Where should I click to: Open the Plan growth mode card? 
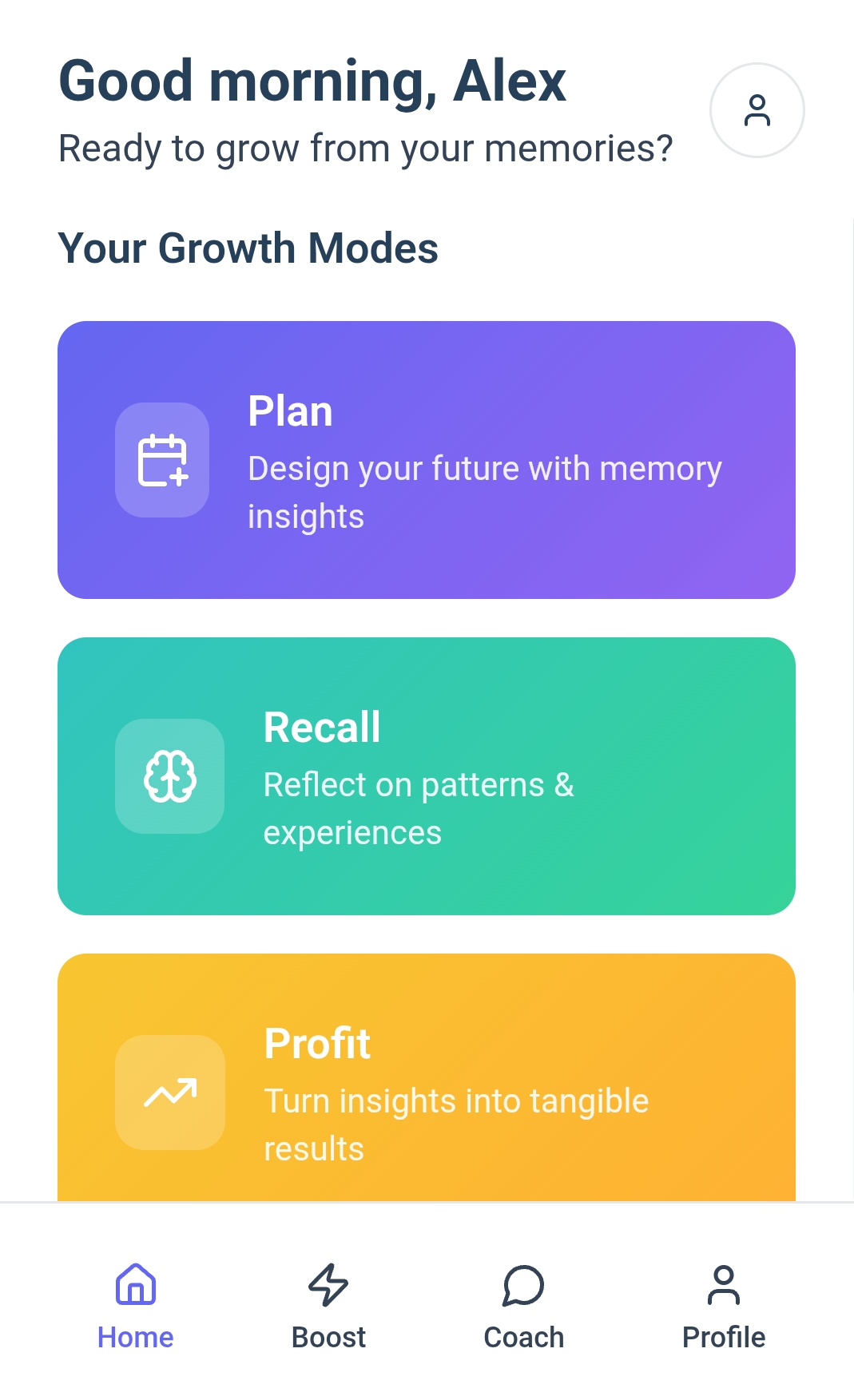[x=427, y=460]
